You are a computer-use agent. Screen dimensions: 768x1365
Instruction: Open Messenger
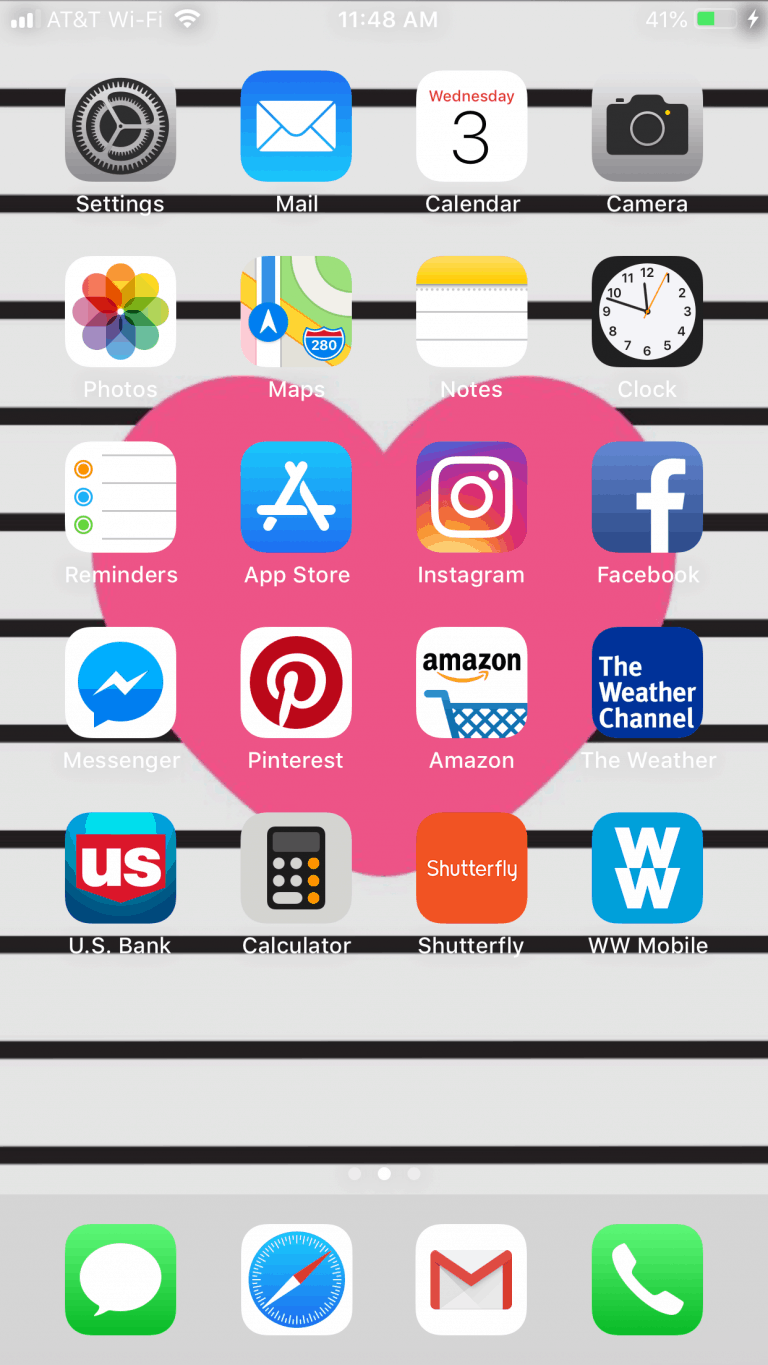pyautogui.click(x=120, y=683)
